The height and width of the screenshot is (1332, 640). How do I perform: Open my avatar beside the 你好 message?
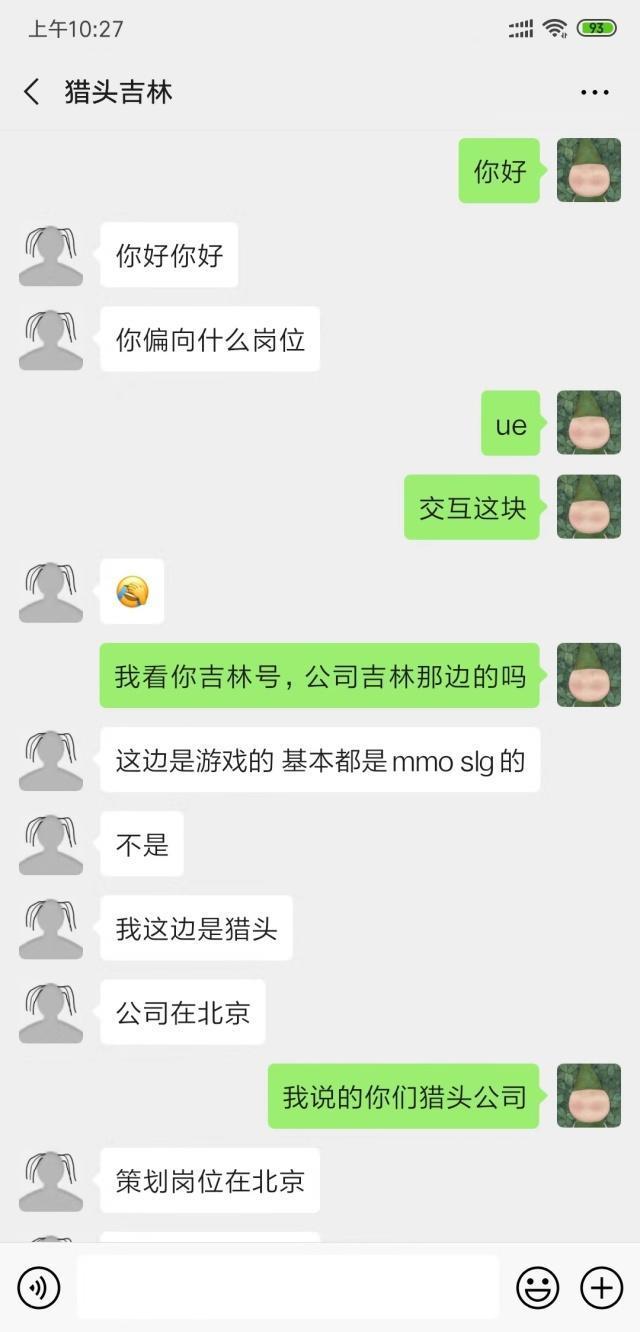click(588, 171)
